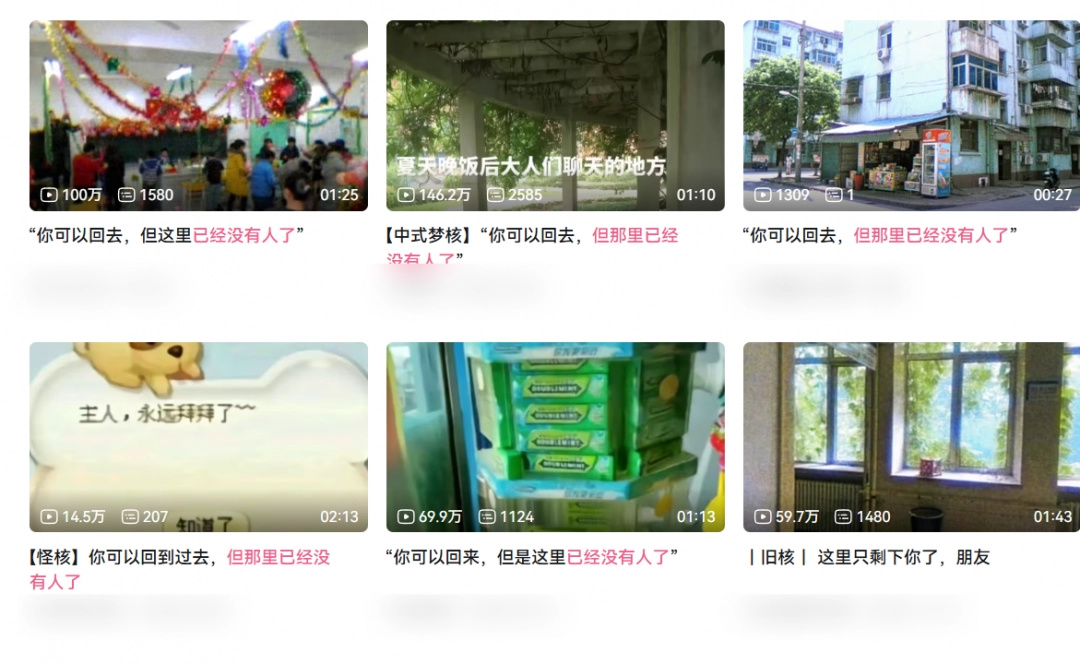This screenshot has height=664, width=1080.
Task: Open the 【中式梦核】 video with 146.2万 views
Action: [x=555, y=115]
